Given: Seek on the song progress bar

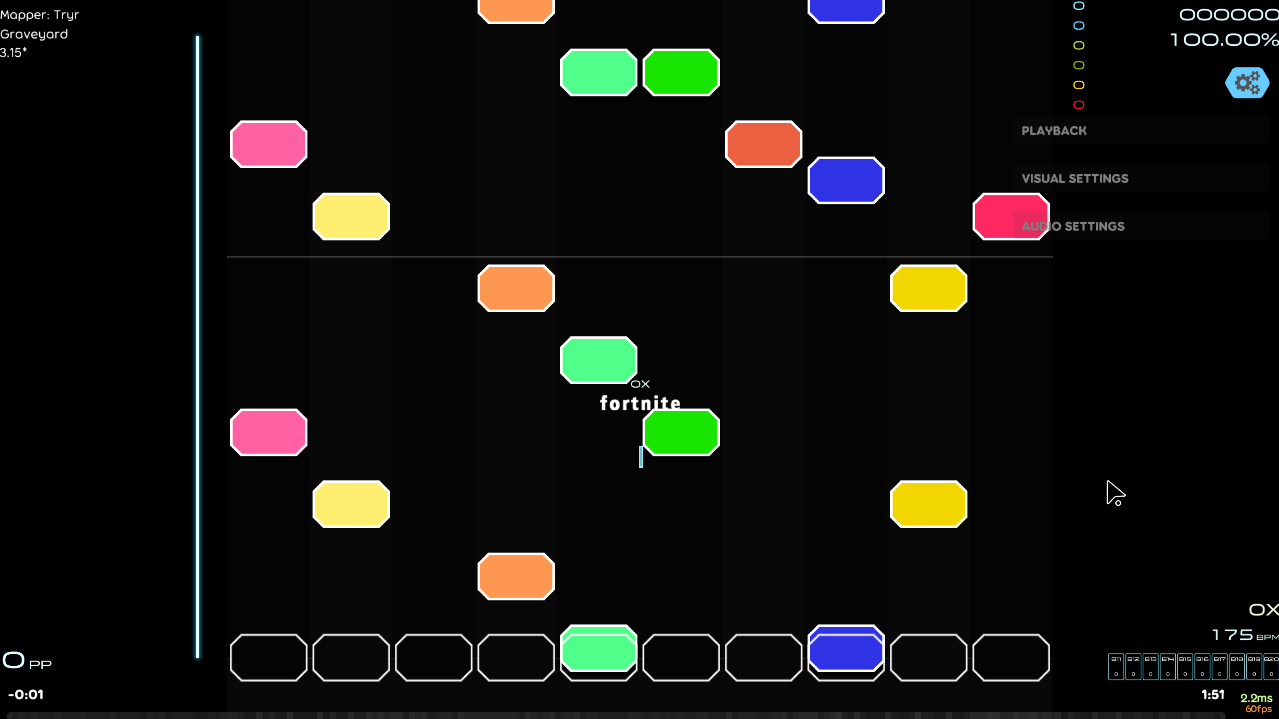Looking at the screenshot, I should point(620,715).
